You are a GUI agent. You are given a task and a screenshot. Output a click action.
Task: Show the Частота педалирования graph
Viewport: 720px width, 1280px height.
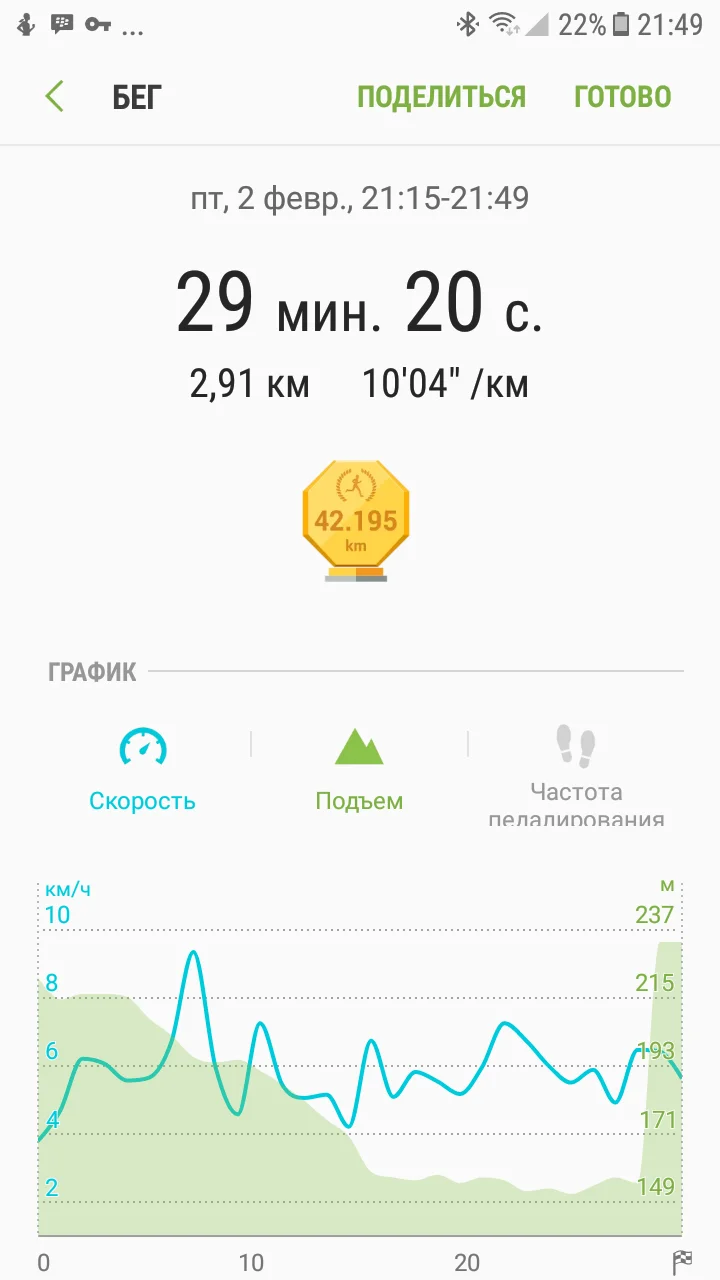point(575,775)
